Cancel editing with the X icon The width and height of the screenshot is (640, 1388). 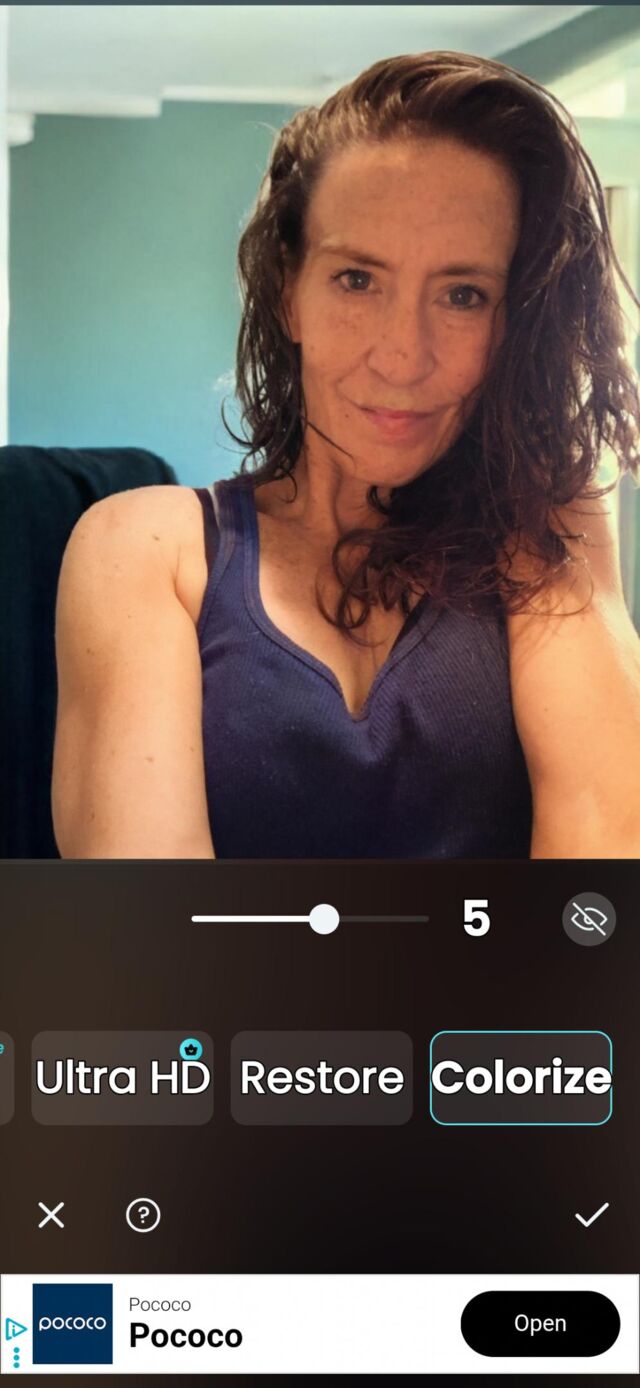coord(51,1215)
